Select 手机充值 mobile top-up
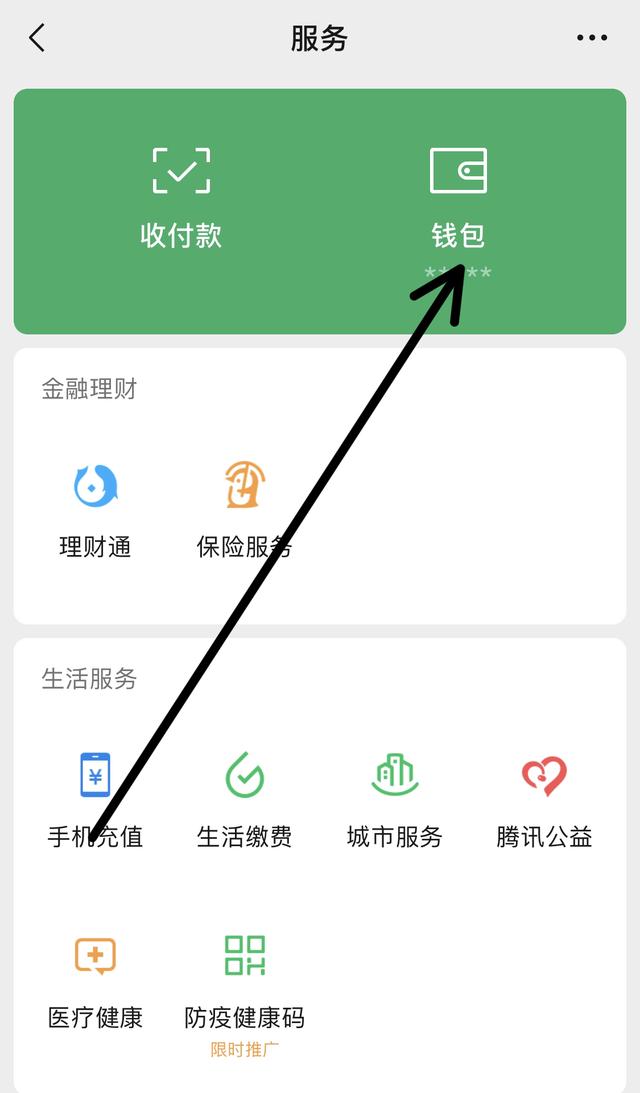Screen dimensions: 640x1093 (95, 799)
